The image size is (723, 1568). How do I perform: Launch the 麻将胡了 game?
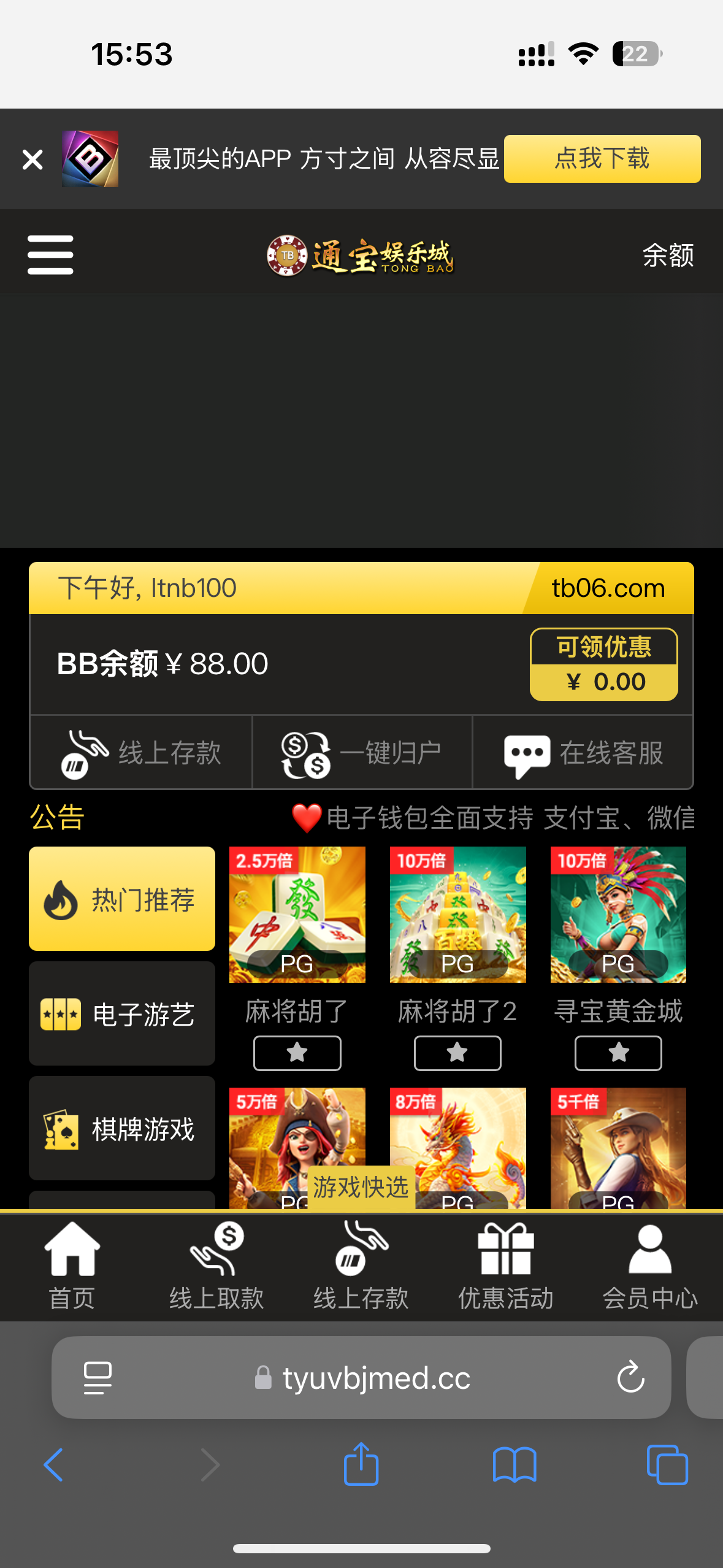tap(297, 915)
